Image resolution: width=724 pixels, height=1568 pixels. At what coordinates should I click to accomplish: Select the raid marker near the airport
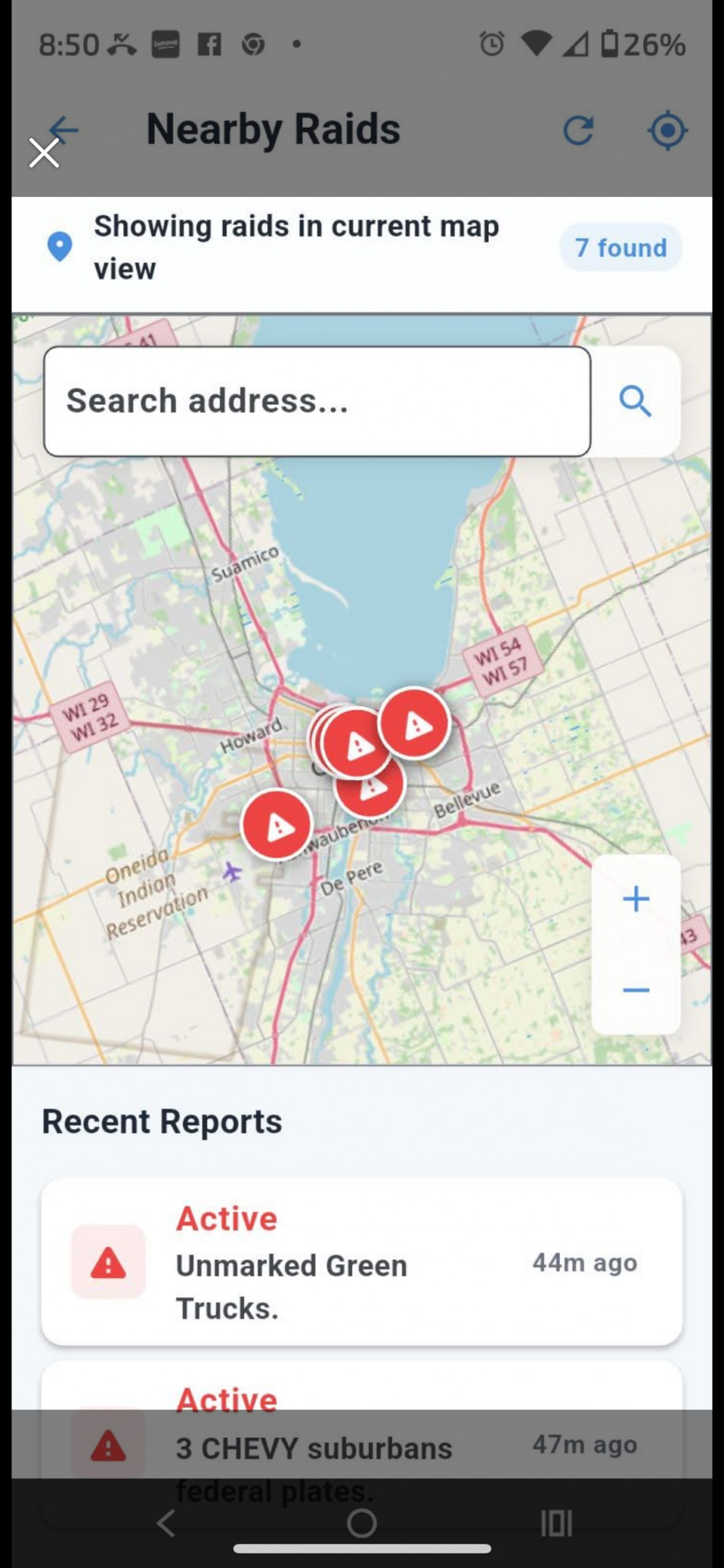277,825
